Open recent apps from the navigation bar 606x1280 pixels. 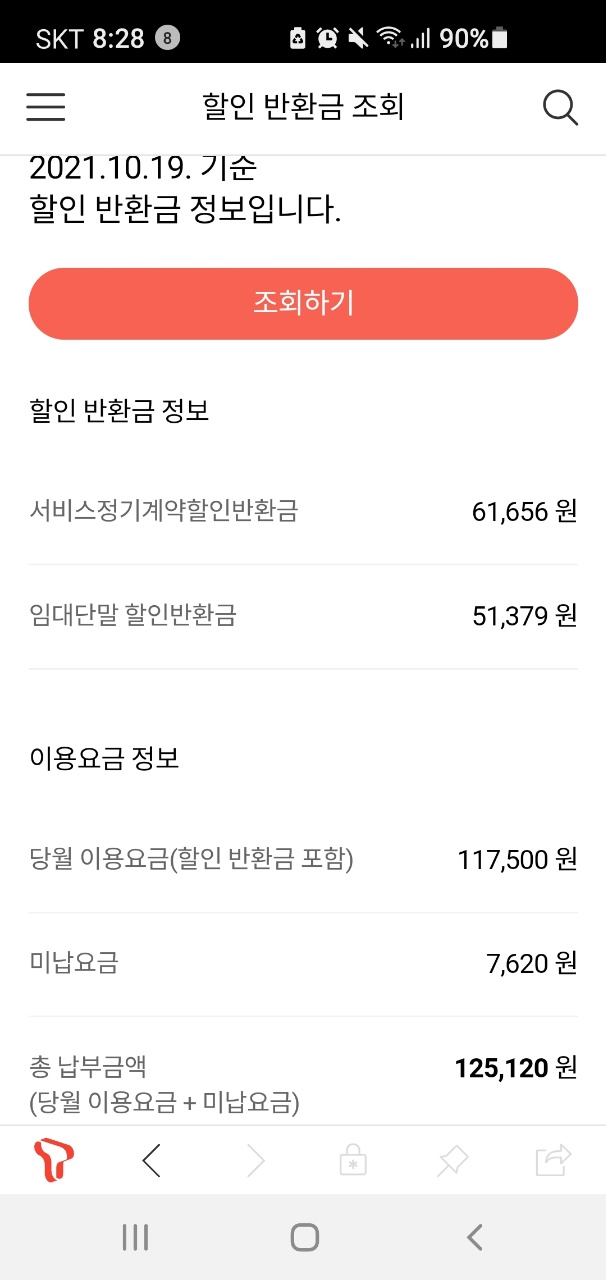[135, 1238]
